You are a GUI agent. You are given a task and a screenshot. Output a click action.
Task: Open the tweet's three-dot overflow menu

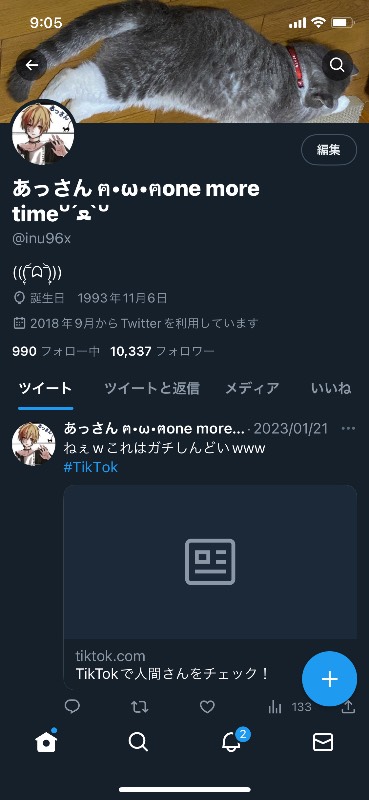point(348,429)
